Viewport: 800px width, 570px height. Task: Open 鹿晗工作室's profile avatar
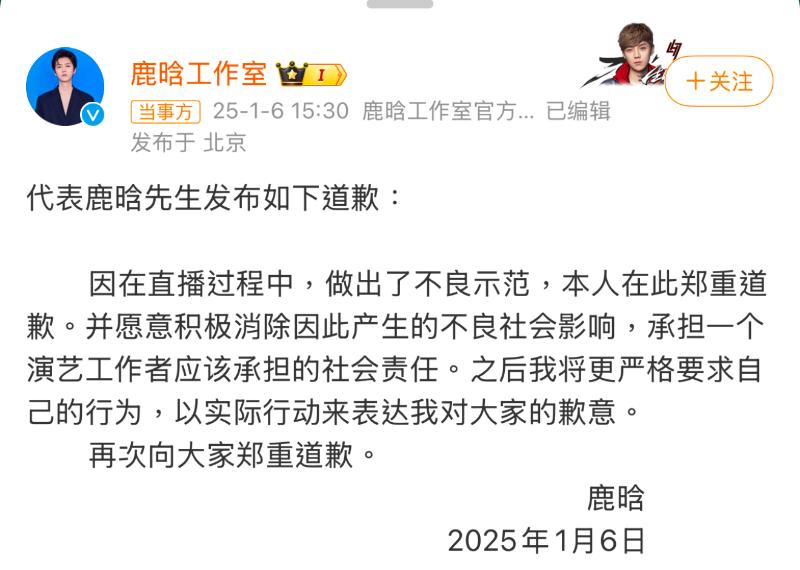(x=66, y=87)
